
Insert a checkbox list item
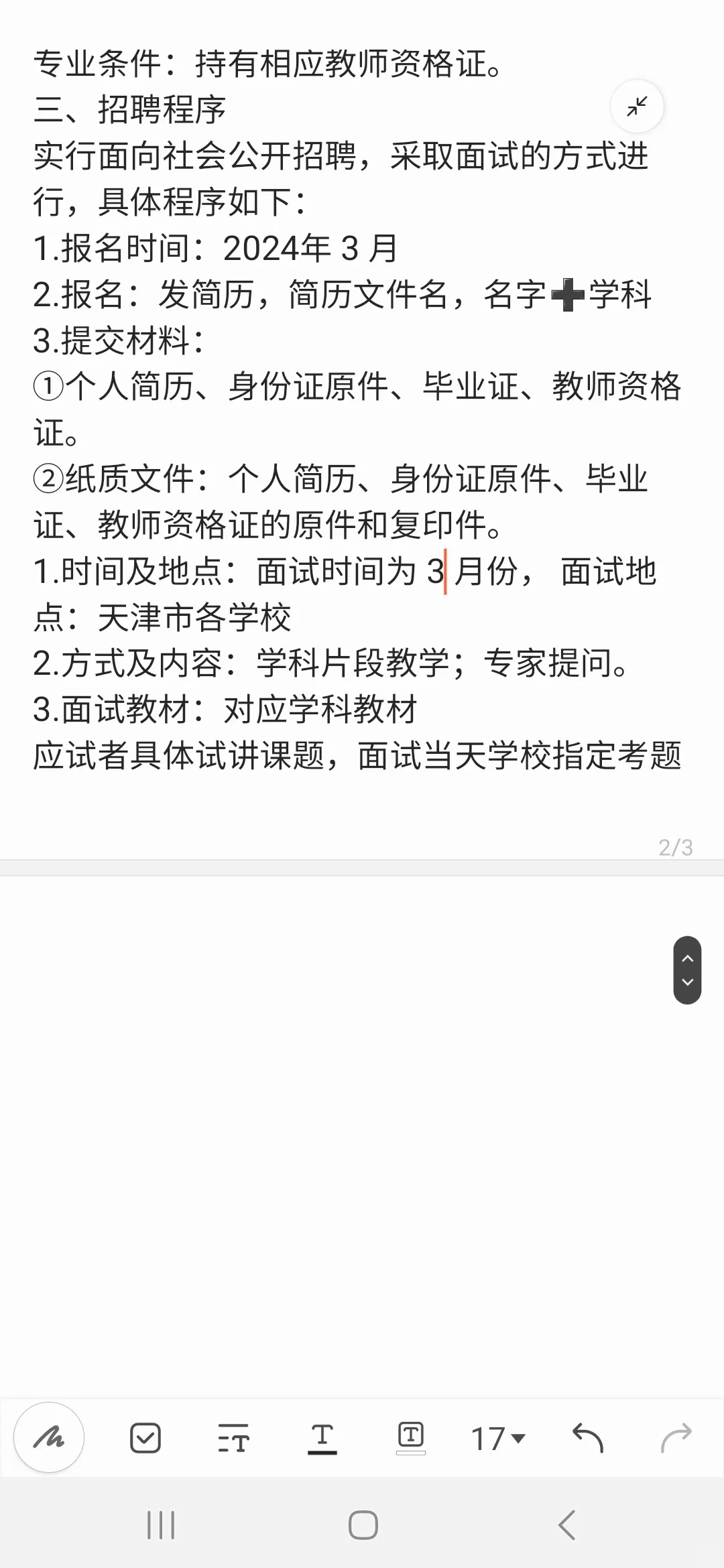pos(145,1438)
